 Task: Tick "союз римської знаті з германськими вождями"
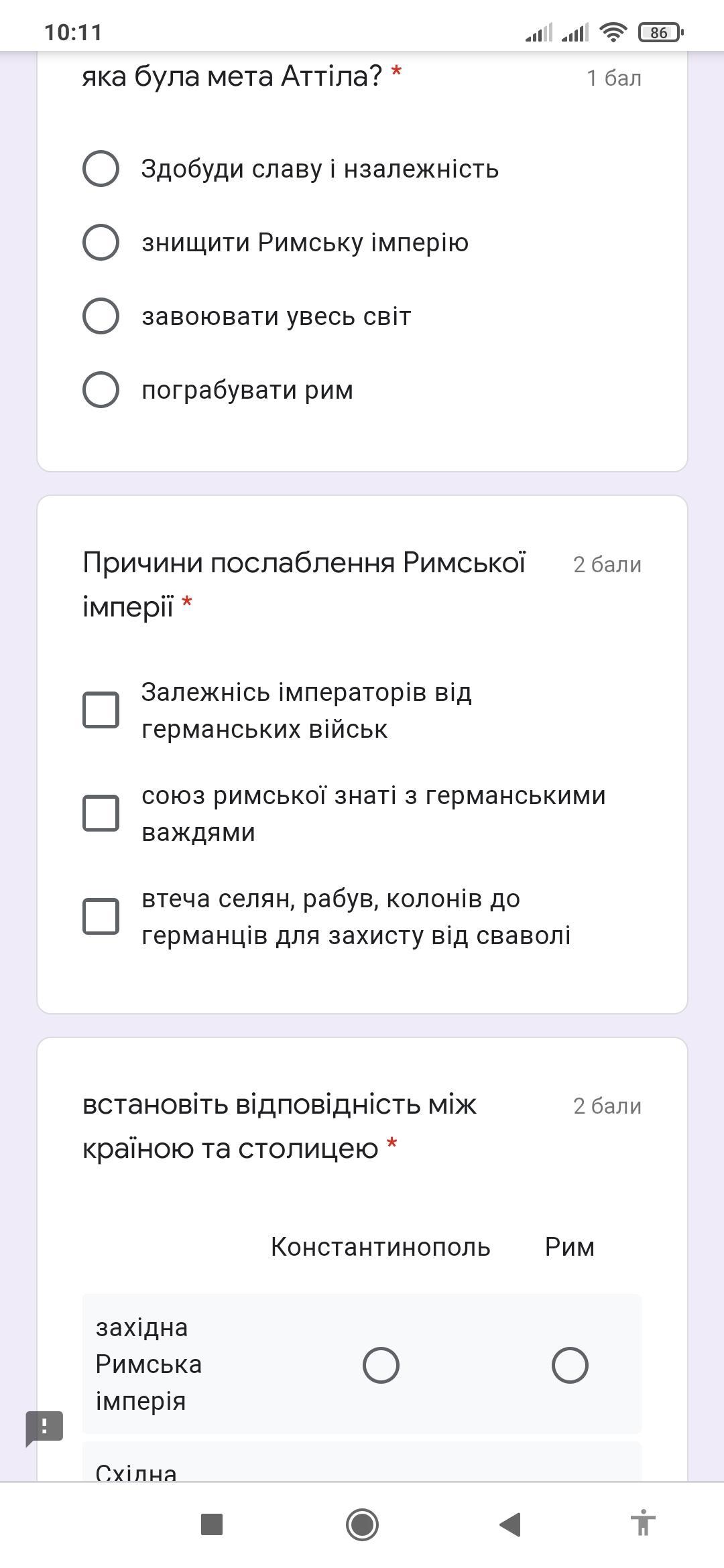pos(101,813)
